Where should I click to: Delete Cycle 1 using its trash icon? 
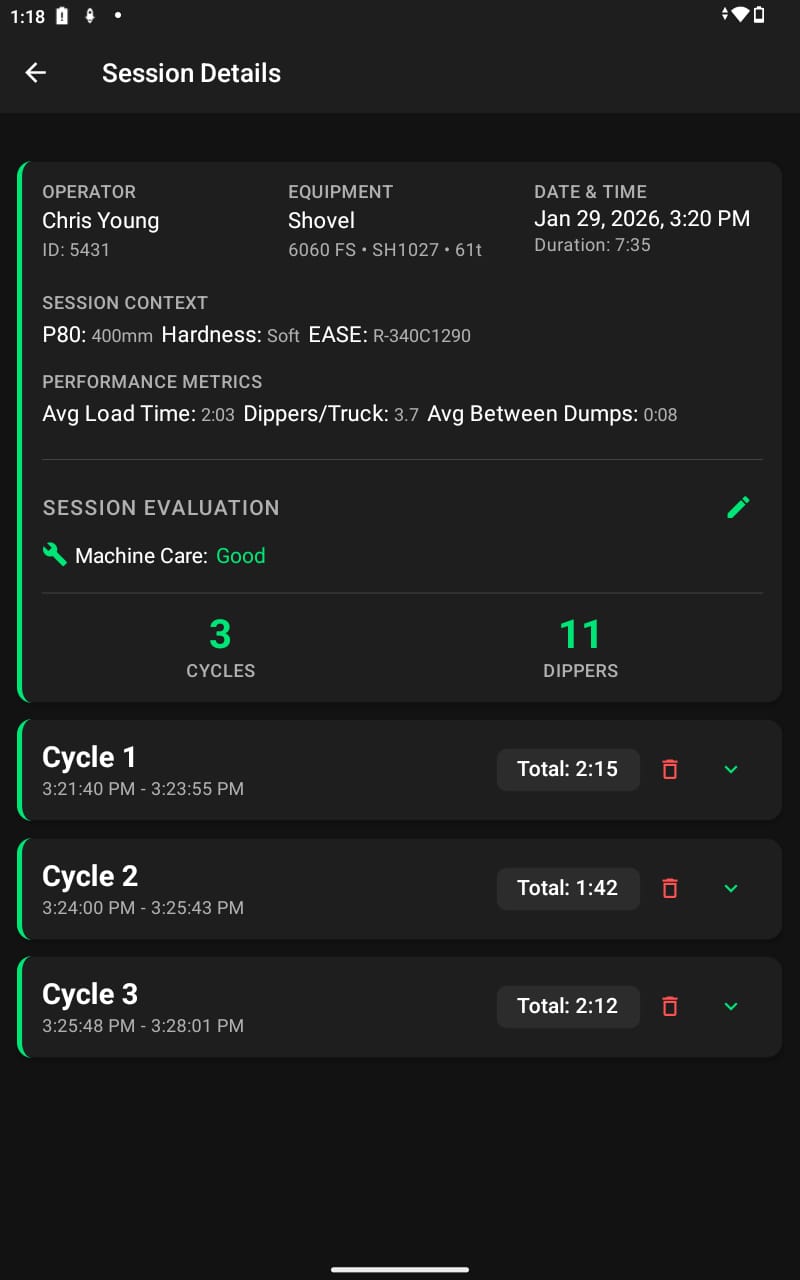coord(670,769)
